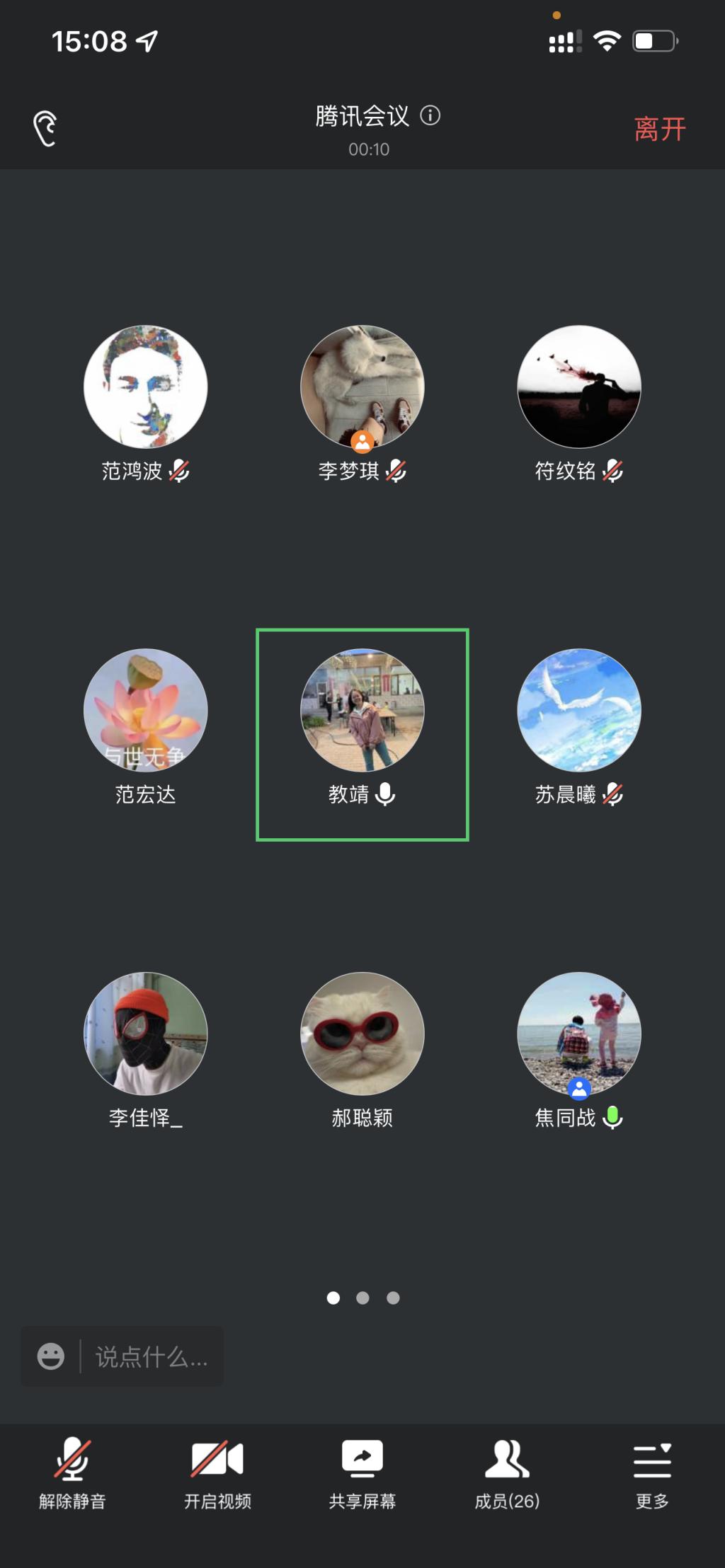
Task: Select participant 苏晨曦
Action: [x=579, y=711]
